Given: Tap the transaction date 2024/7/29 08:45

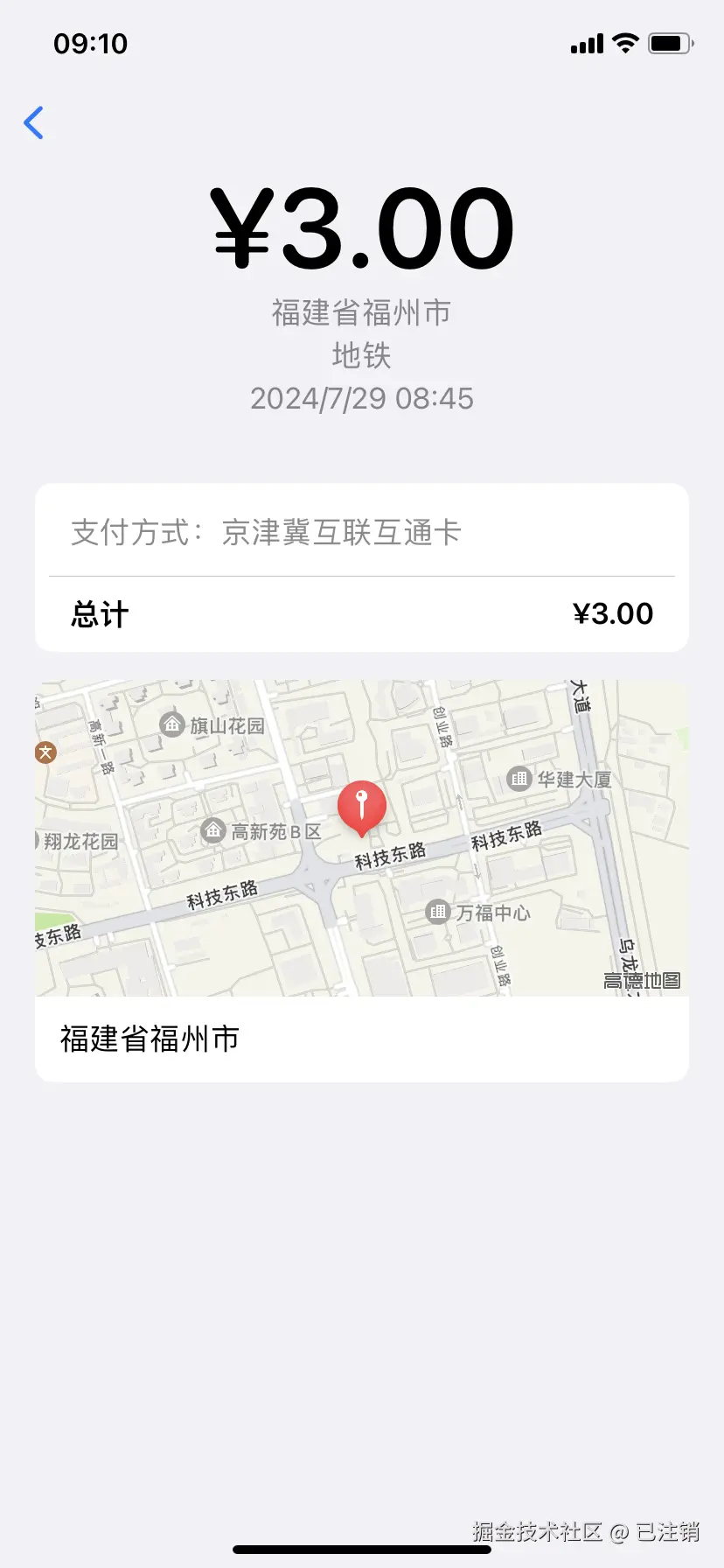Looking at the screenshot, I should [362, 399].
